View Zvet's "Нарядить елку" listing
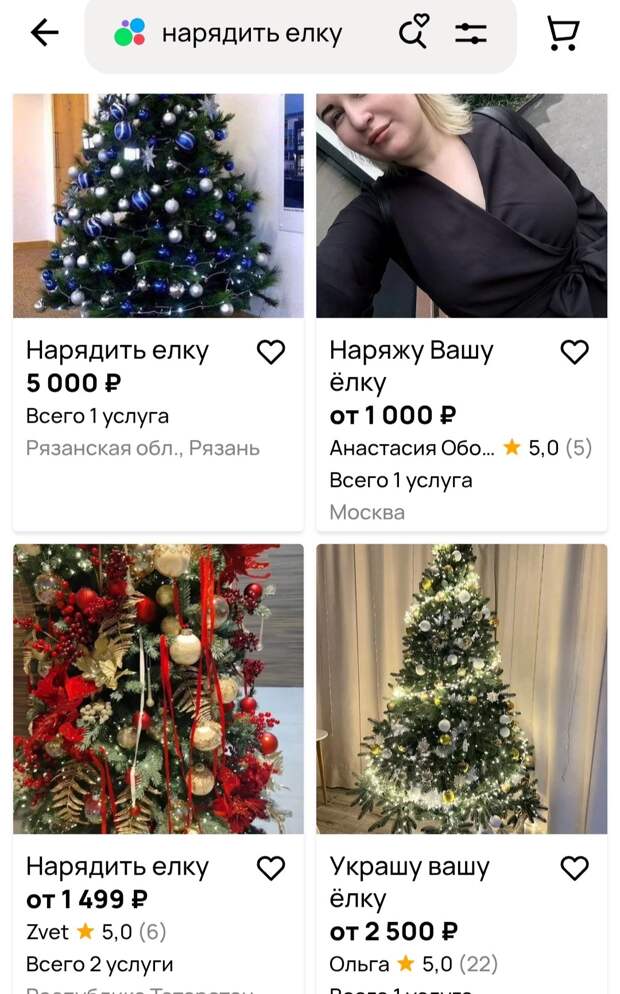This screenshot has width=620, height=994. tap(157, 688)
